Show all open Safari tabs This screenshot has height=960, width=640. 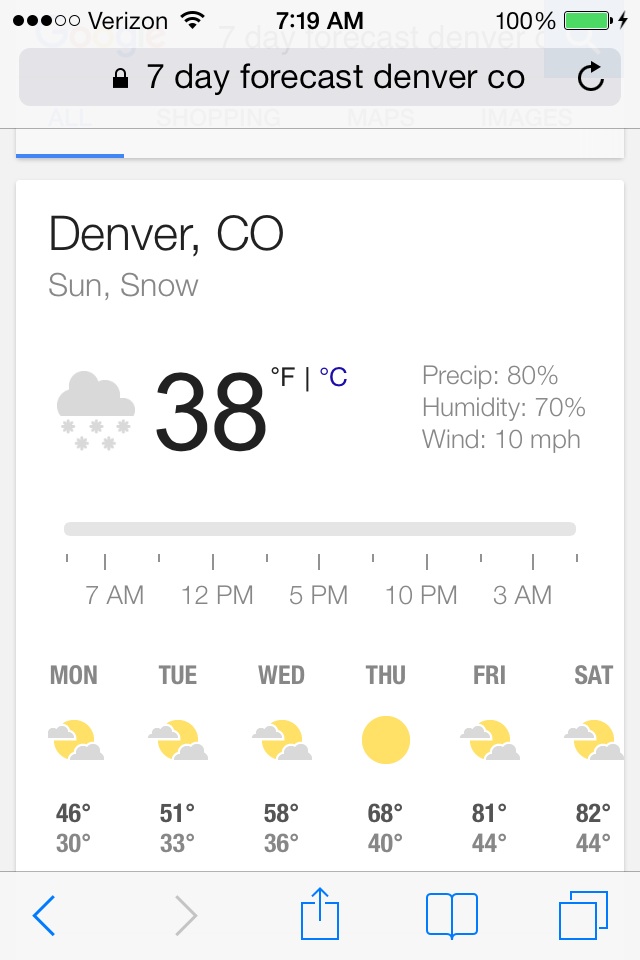coord(583,915)
